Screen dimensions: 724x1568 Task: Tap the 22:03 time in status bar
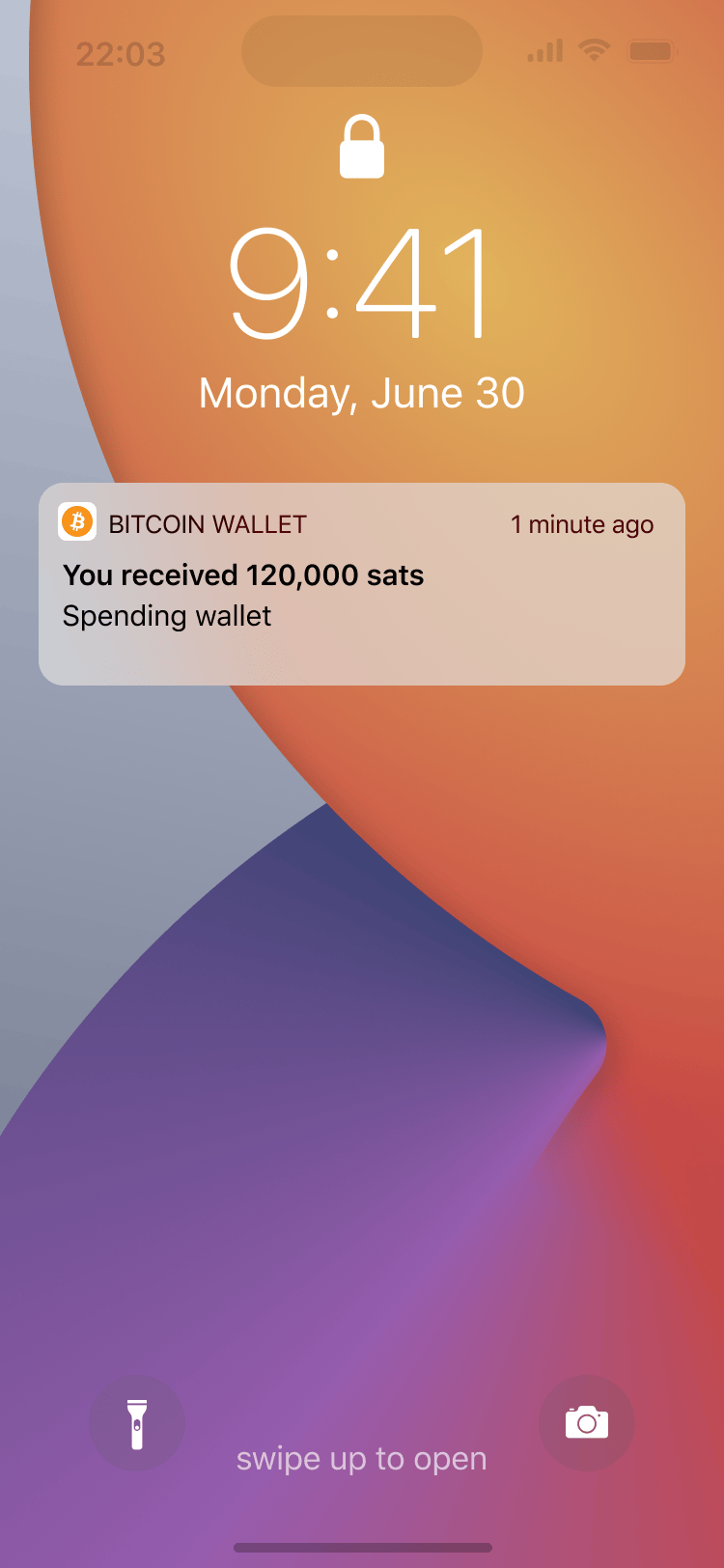click(x=122, y=55)
